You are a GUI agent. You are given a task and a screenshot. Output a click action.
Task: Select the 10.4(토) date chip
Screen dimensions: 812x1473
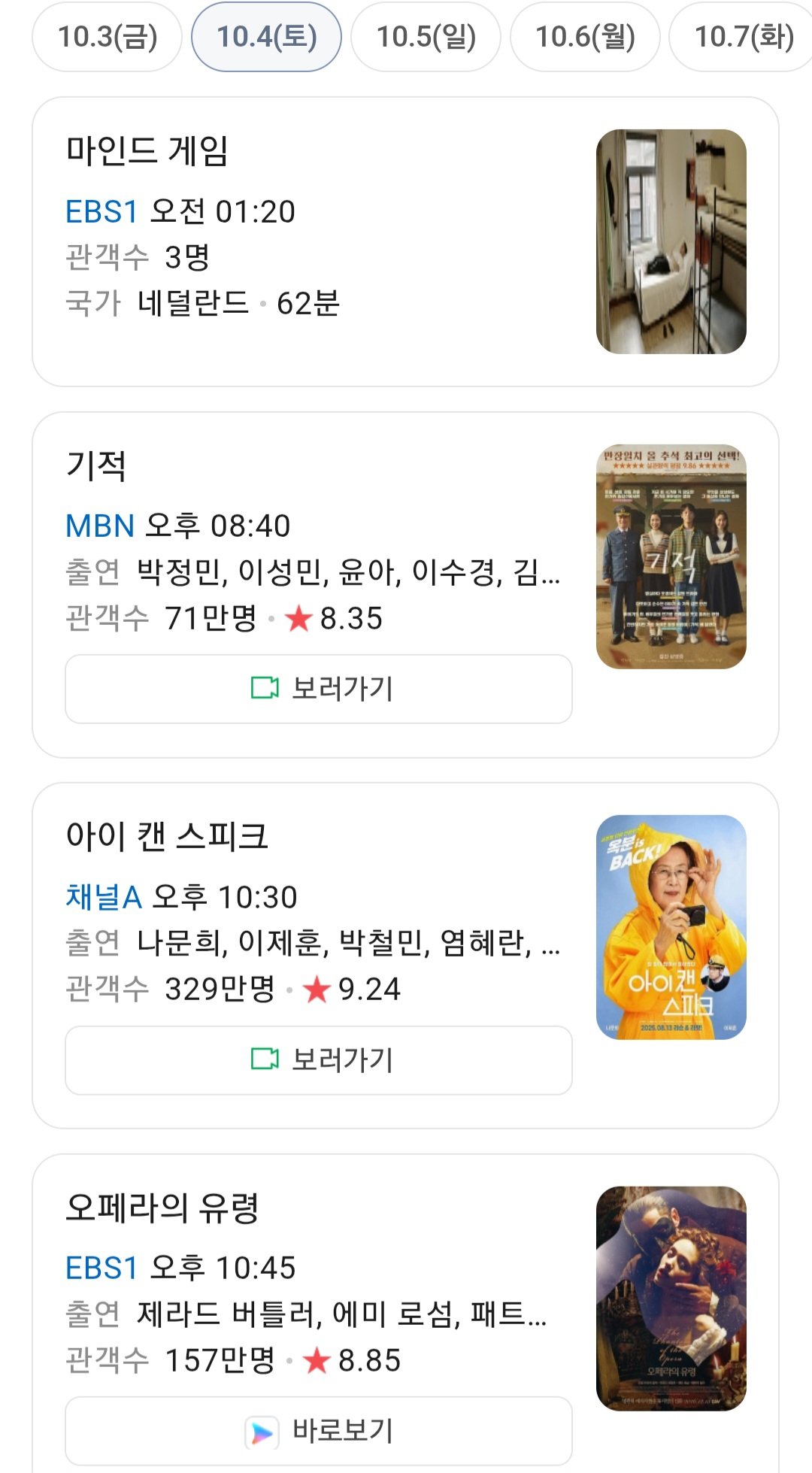pyautogui.click(x=266, y=37)
